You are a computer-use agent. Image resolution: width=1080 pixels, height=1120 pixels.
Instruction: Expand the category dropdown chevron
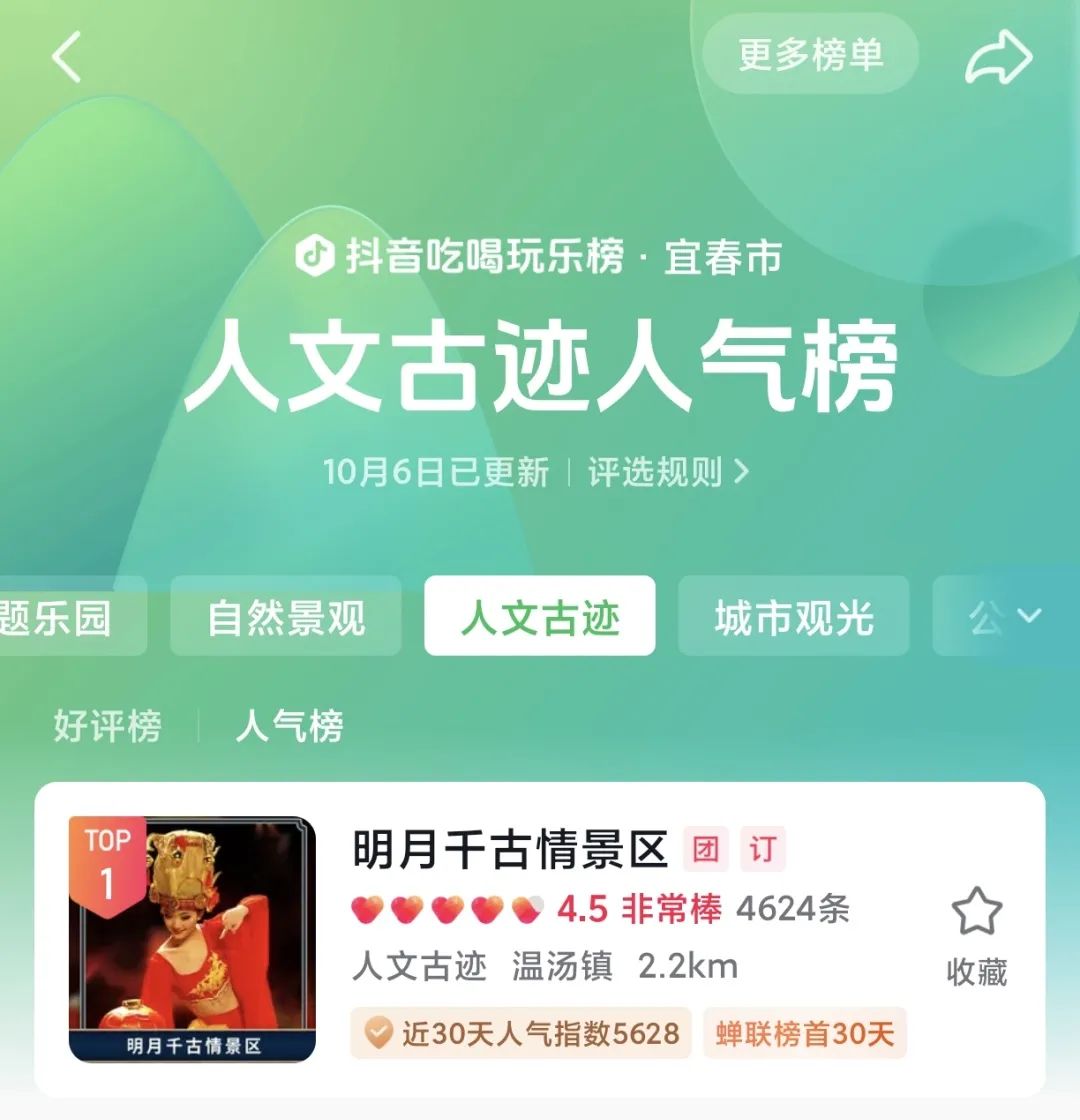(x=1028, y=616)
